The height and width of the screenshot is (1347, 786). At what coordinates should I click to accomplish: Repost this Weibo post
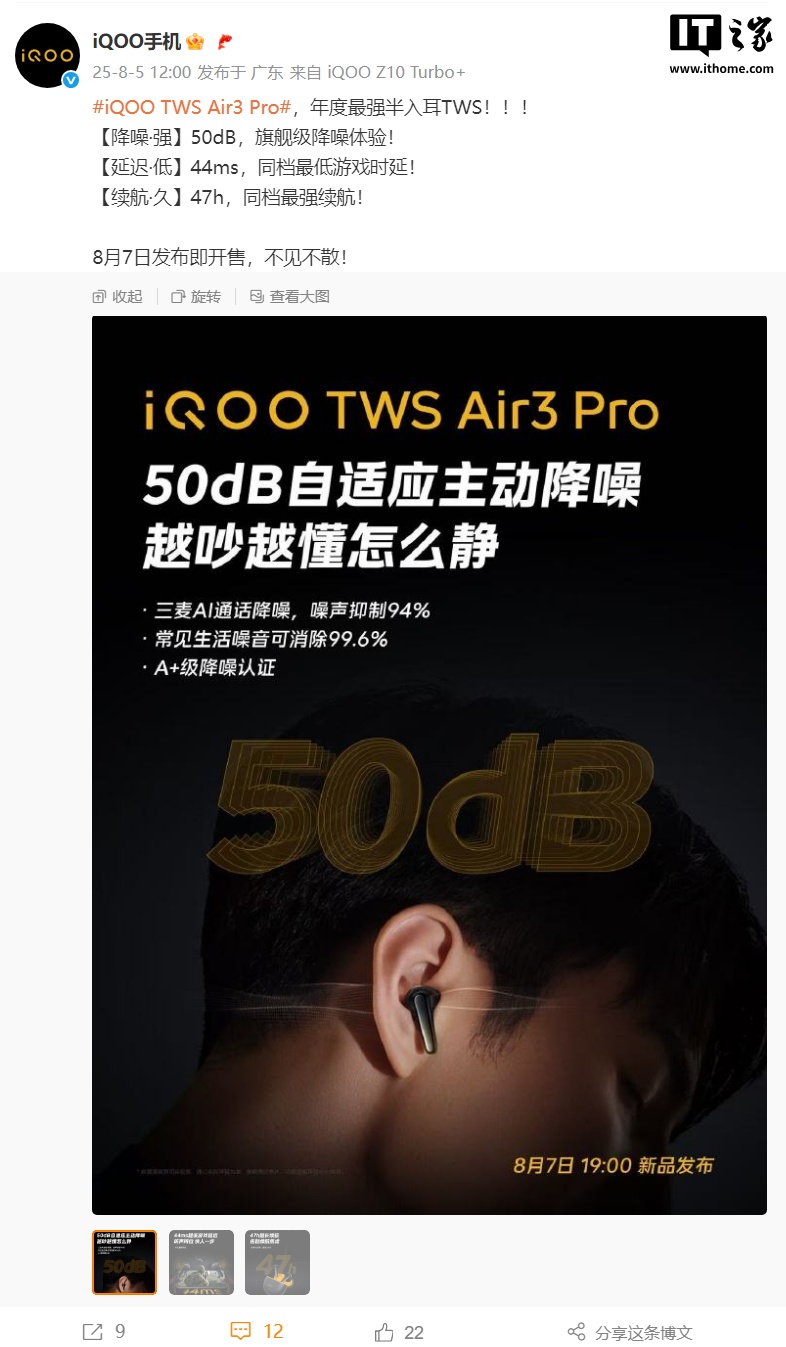click(x=104, y=1331)
